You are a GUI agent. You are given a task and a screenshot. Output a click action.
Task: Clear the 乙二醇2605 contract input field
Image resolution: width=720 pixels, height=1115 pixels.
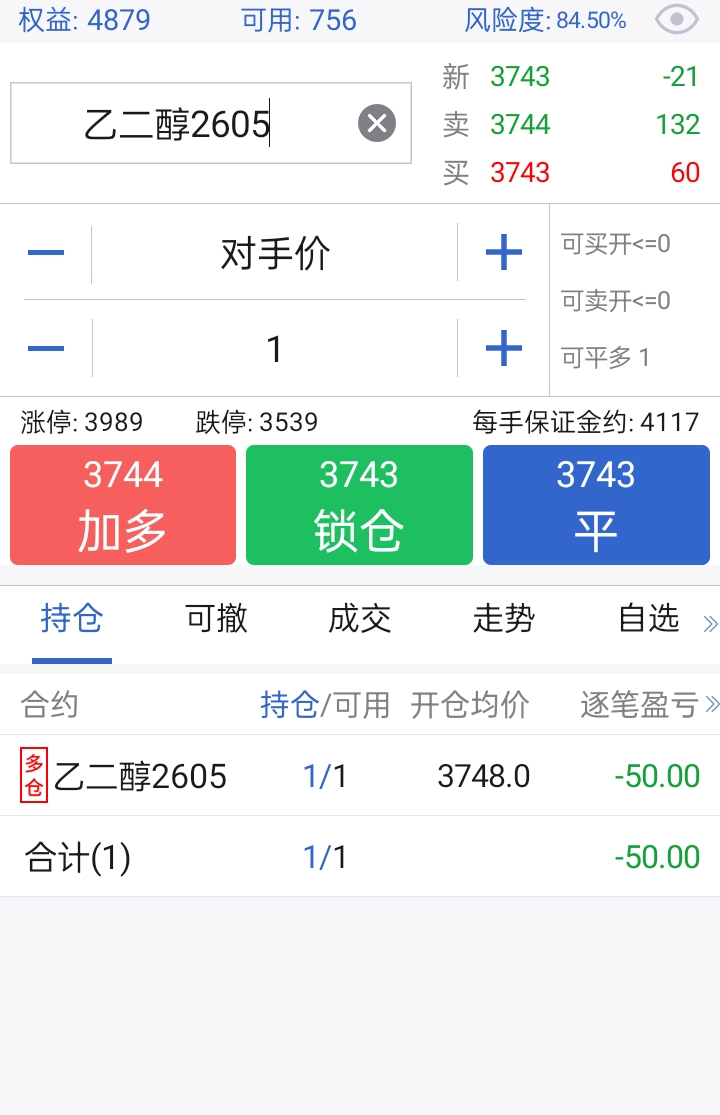click(376, 123)
